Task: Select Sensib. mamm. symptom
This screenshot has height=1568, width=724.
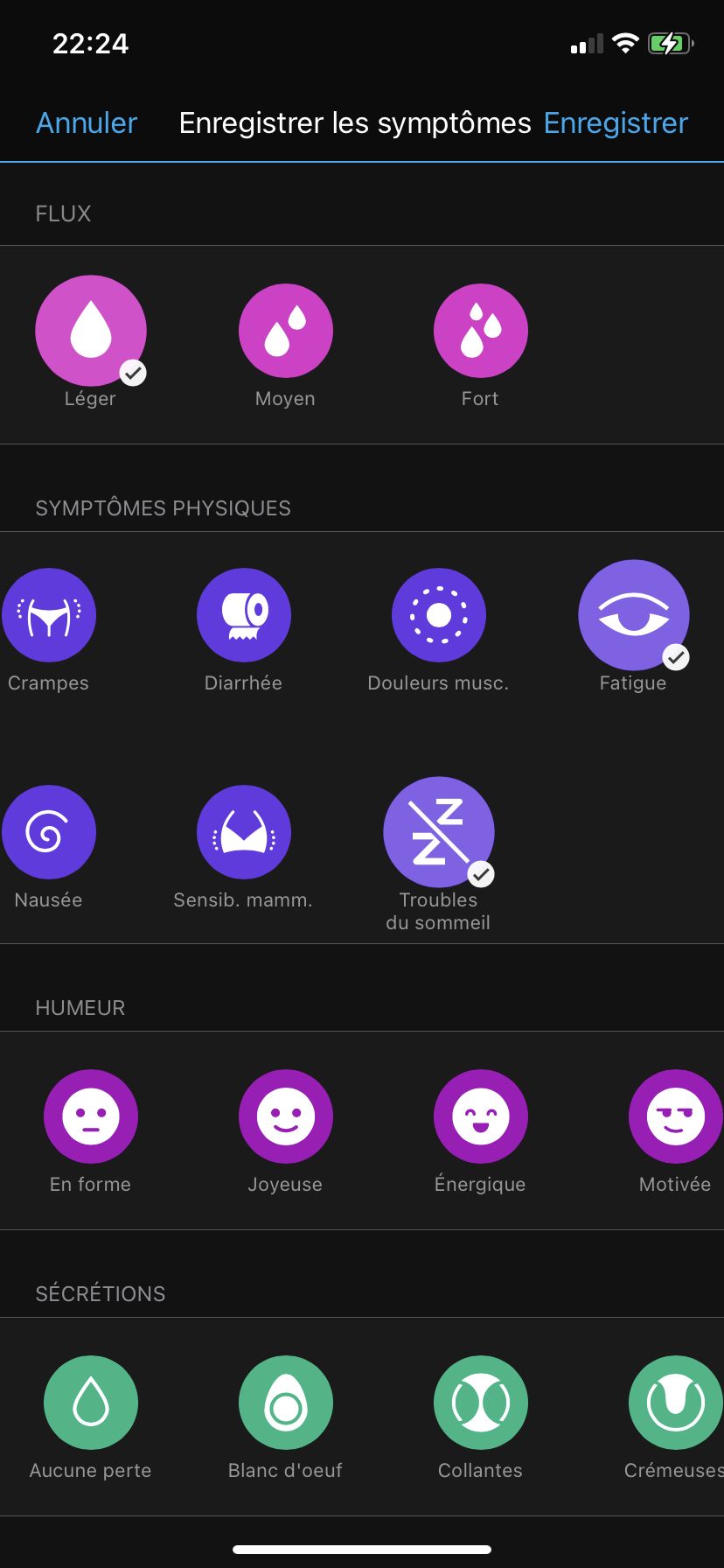Action: pyautogui.click(x=244, y=832)
